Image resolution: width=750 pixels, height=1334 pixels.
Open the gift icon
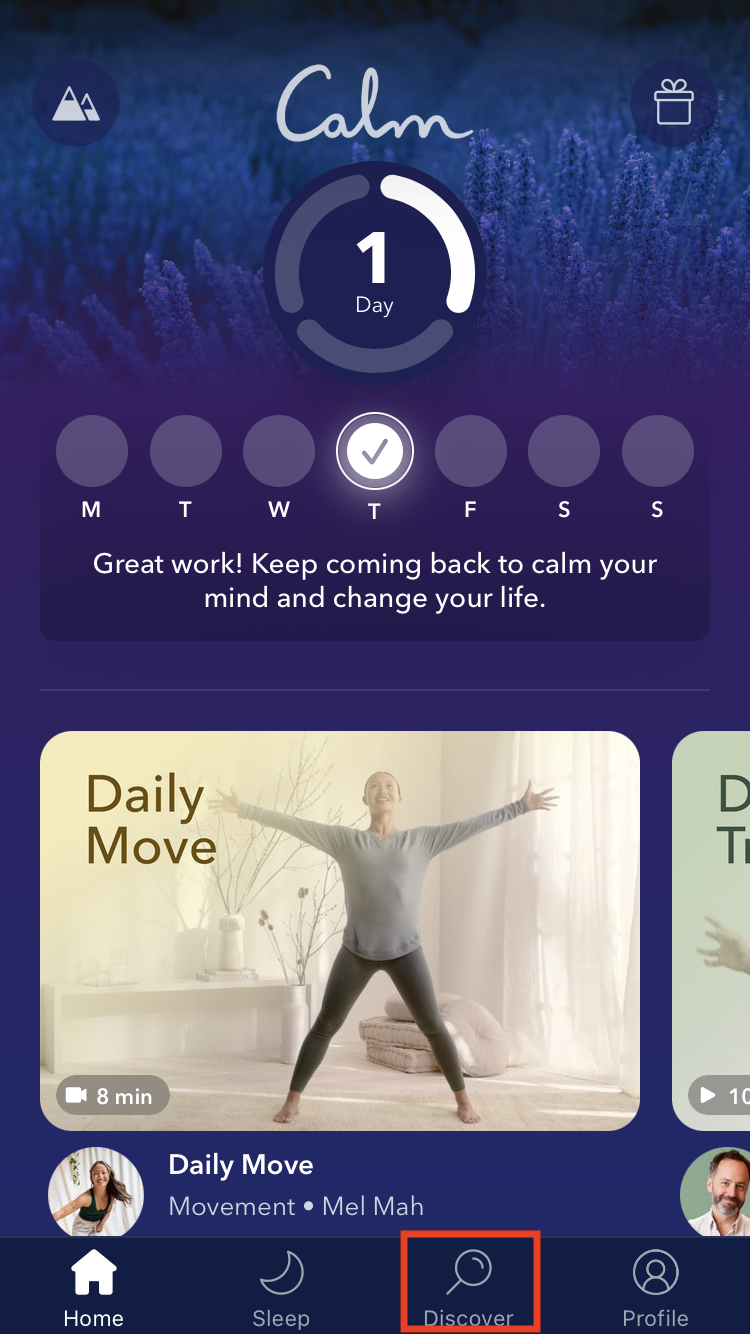pyautogui.click(x=673, y=103)
